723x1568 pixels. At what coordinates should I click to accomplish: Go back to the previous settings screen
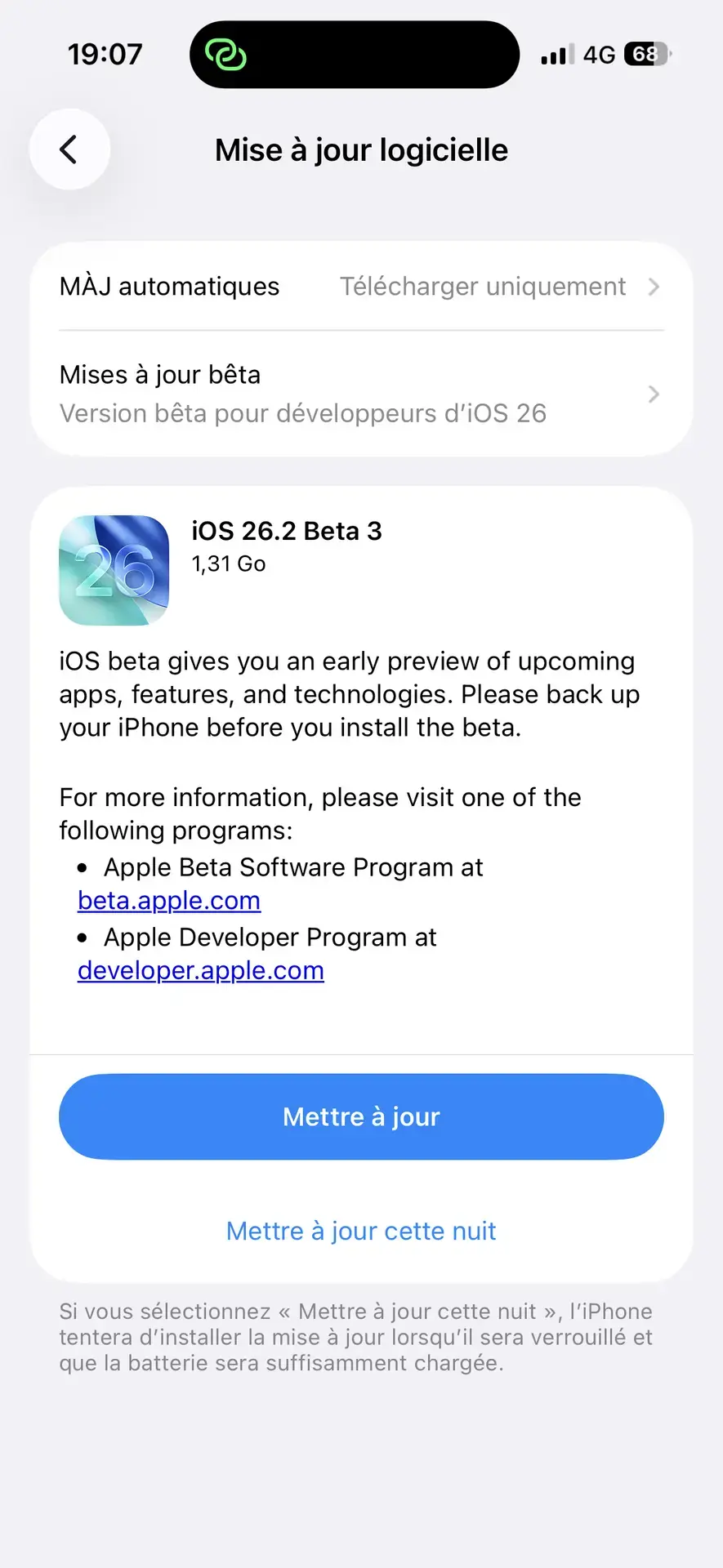[x=69, y=149]
